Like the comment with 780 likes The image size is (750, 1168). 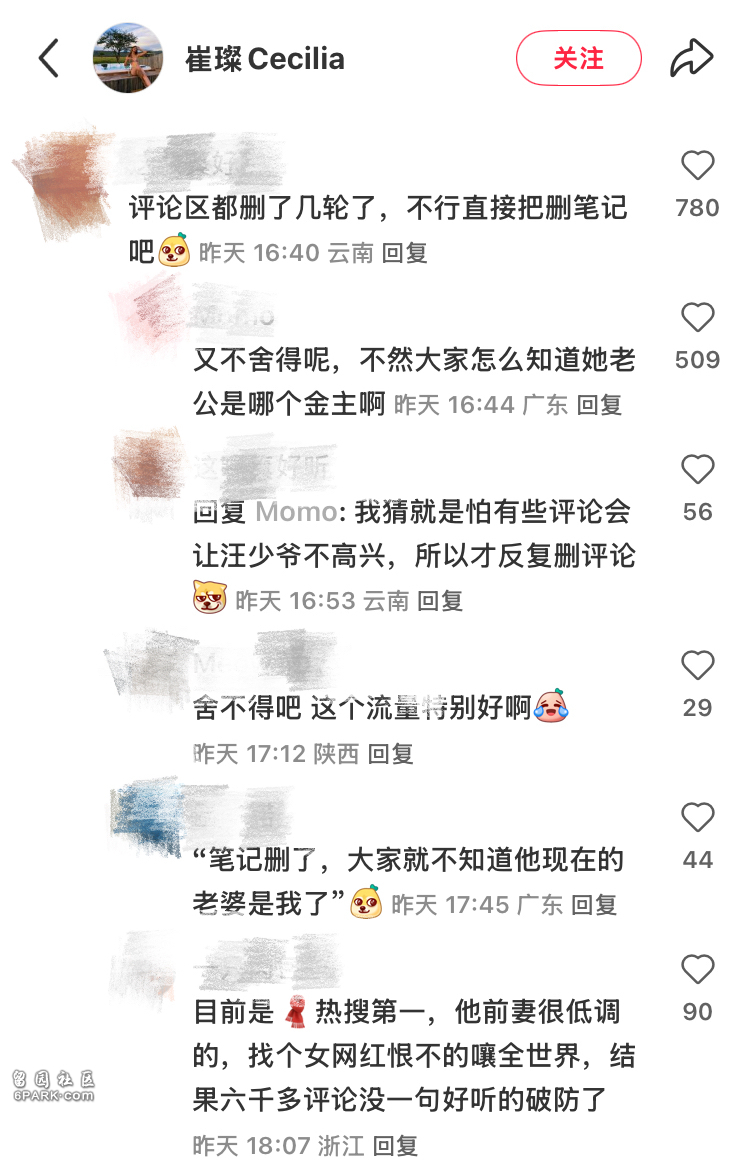click(697, 166)
